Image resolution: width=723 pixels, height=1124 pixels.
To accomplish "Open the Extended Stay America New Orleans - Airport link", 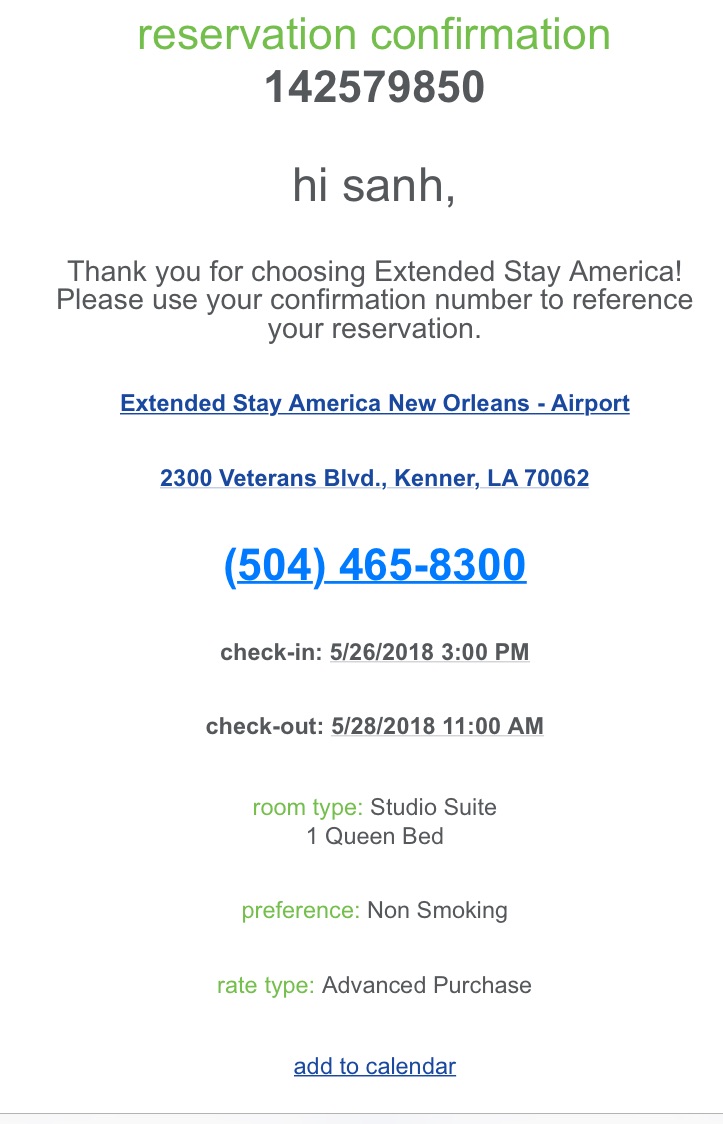I will [x=375, y=403].
